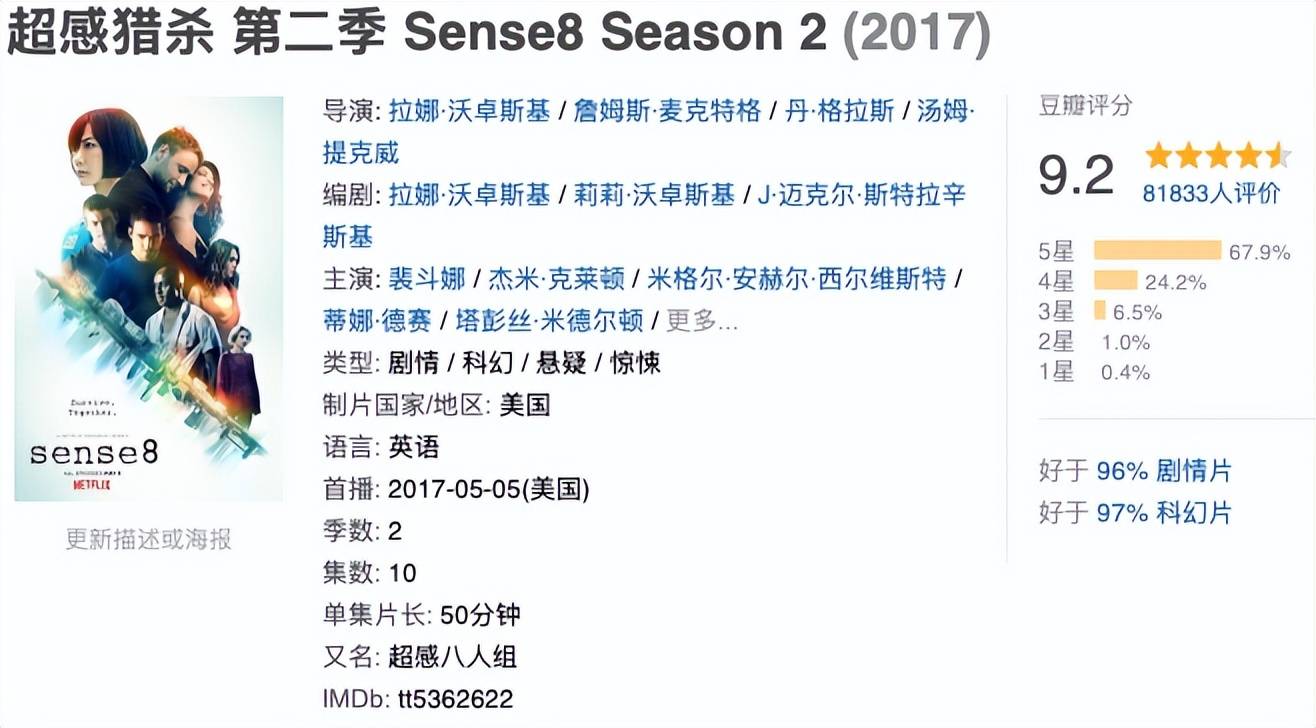The width and height of the screenshot is (1316, 728).
Task: Open the 97% 科幻片 comparison link
Action: 1164,513
